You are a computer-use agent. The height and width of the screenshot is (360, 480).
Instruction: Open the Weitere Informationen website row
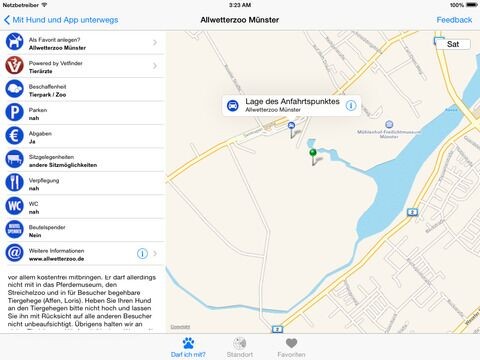pyautogui.click(x=83, y=254)
